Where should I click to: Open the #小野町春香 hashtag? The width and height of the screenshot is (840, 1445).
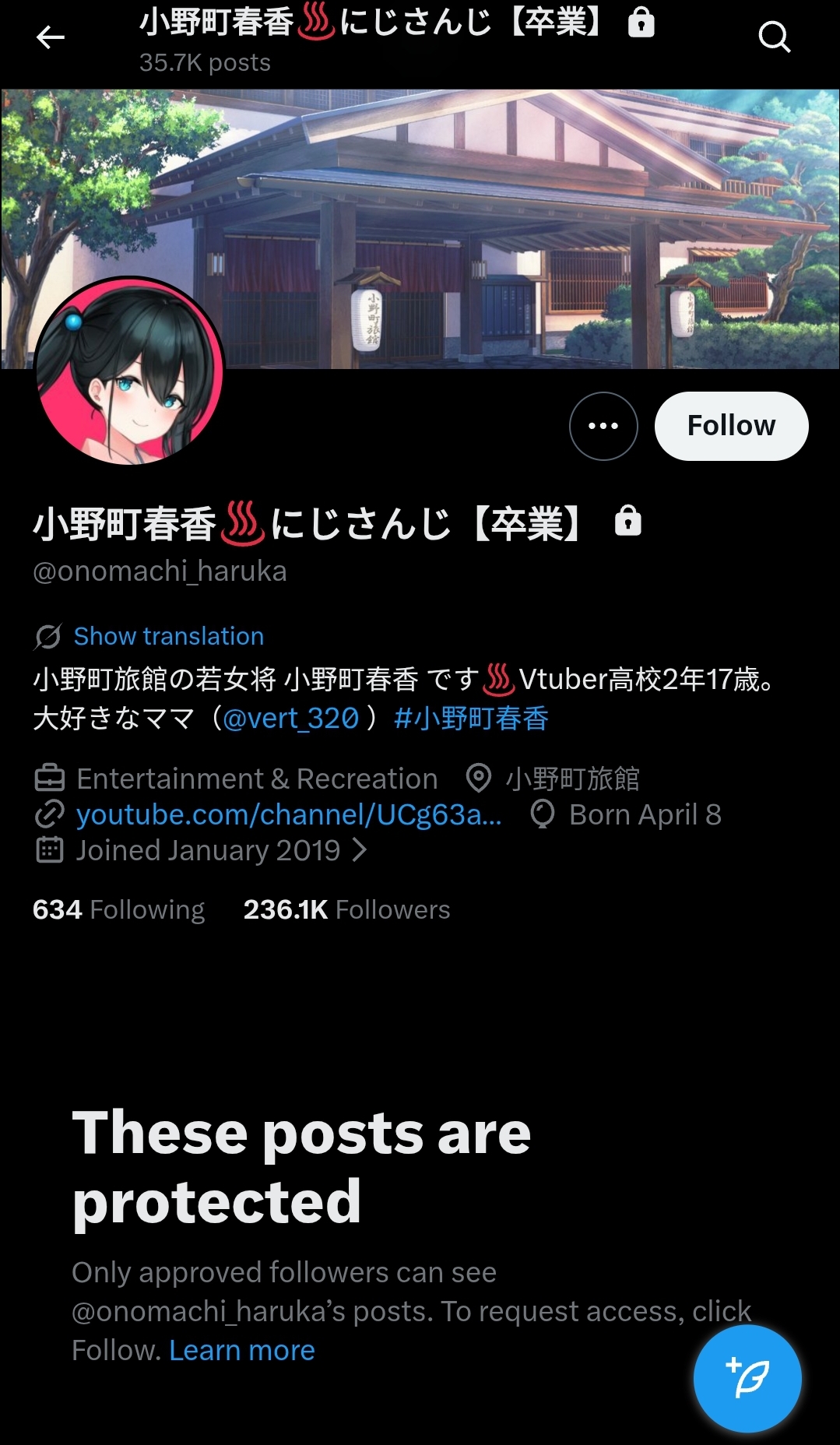point(471,718)
